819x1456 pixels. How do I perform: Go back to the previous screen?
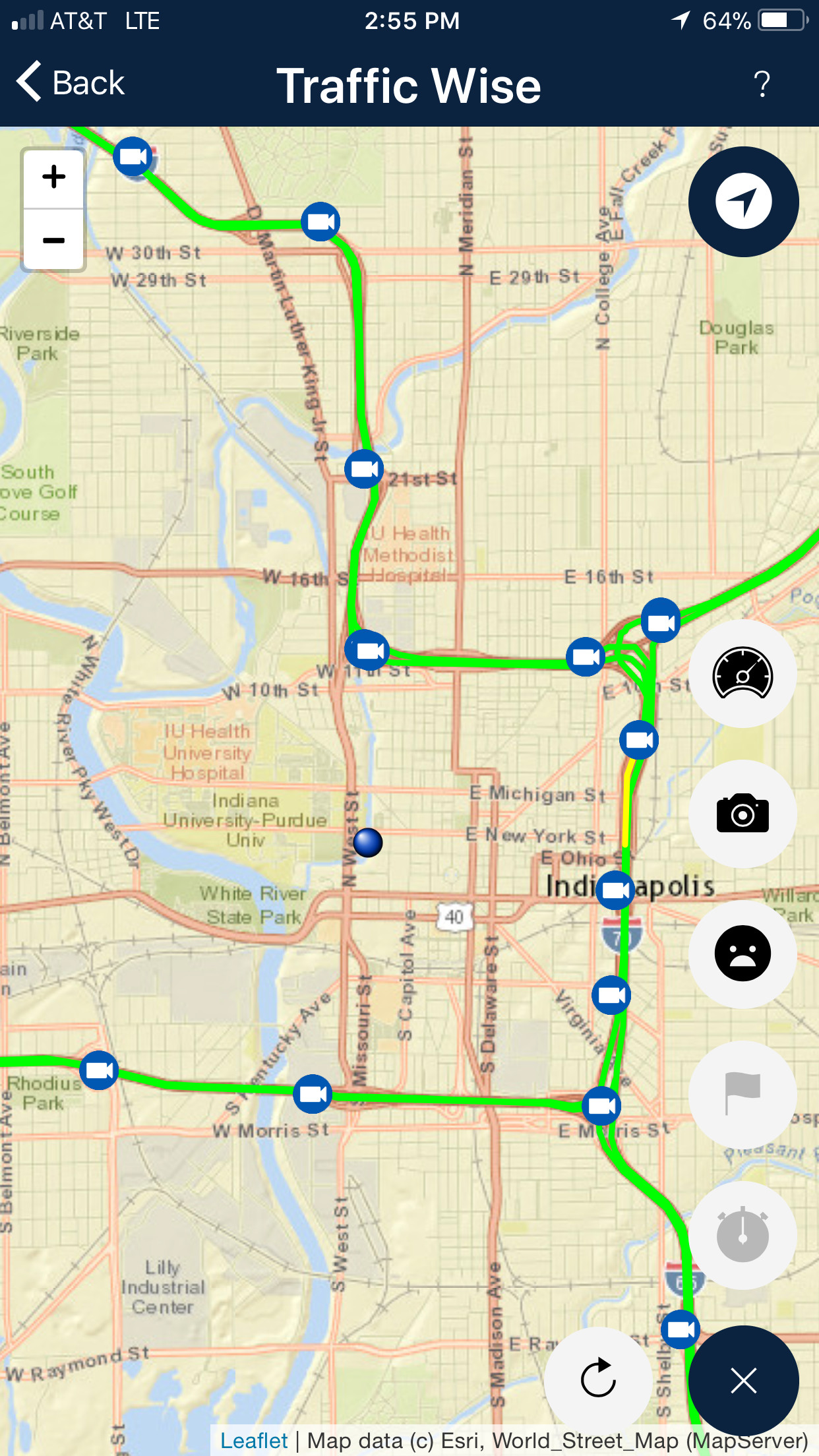click(x=71, y=83)
